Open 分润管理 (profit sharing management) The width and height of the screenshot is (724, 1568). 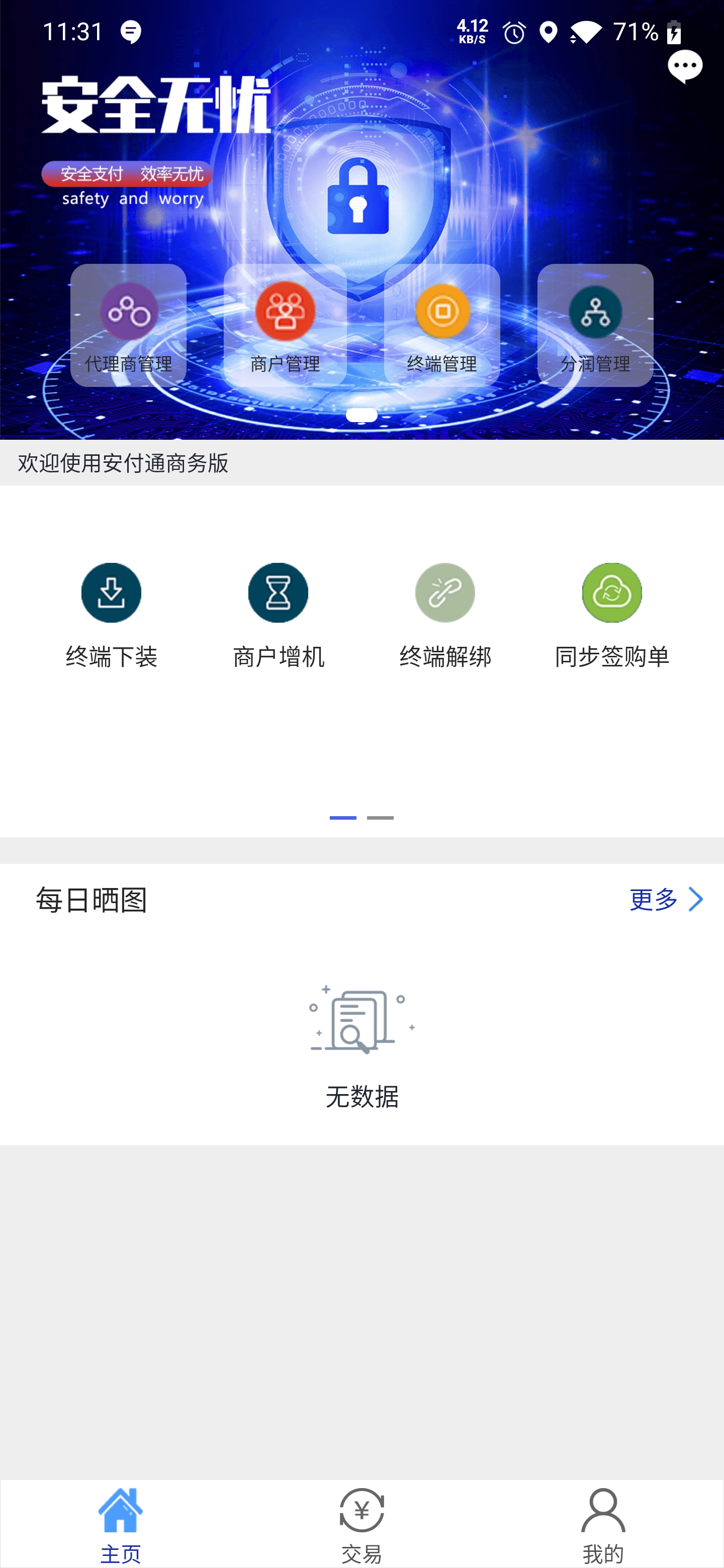[x=595, y=326]
